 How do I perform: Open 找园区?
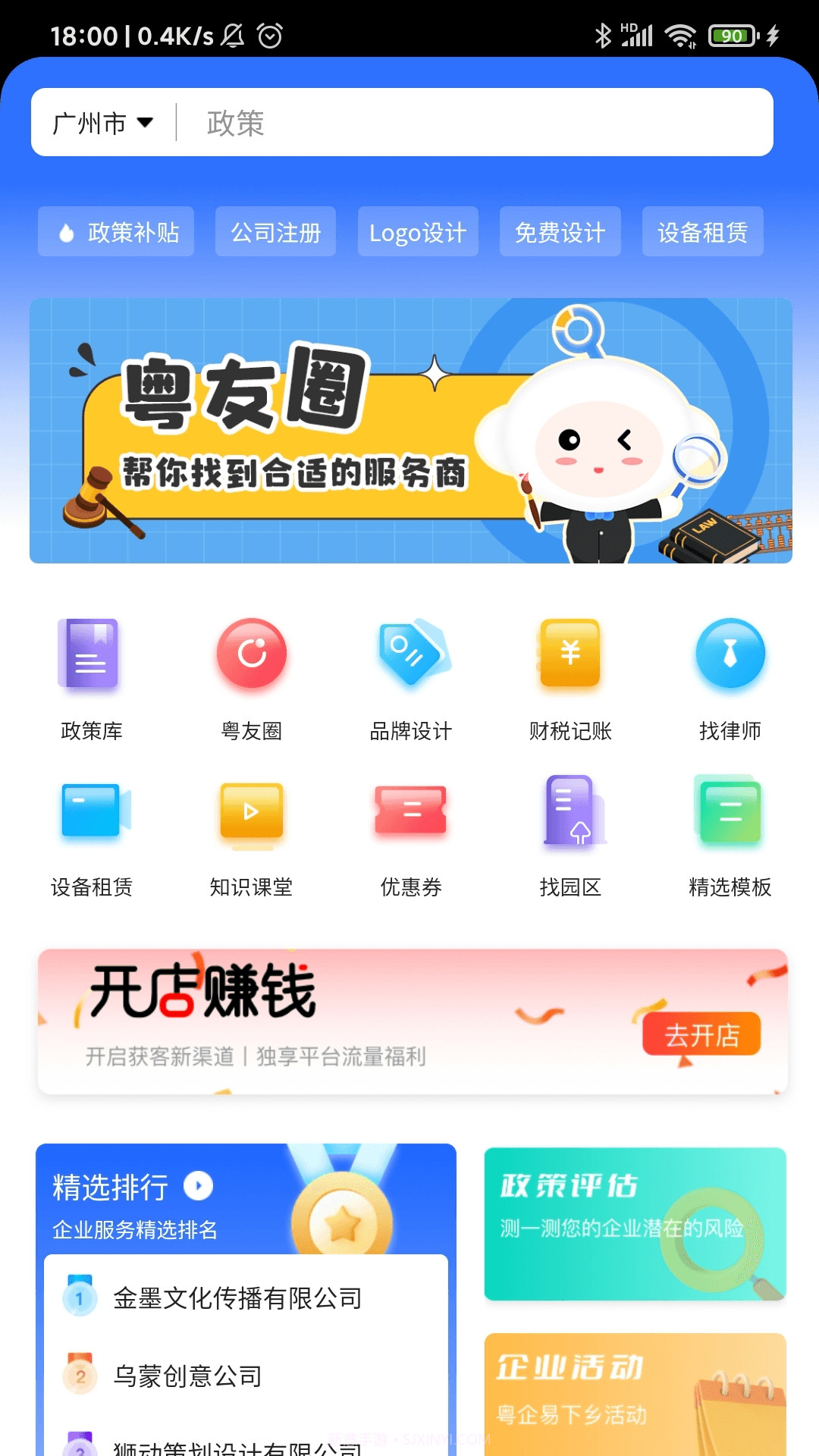pos(570,834)
